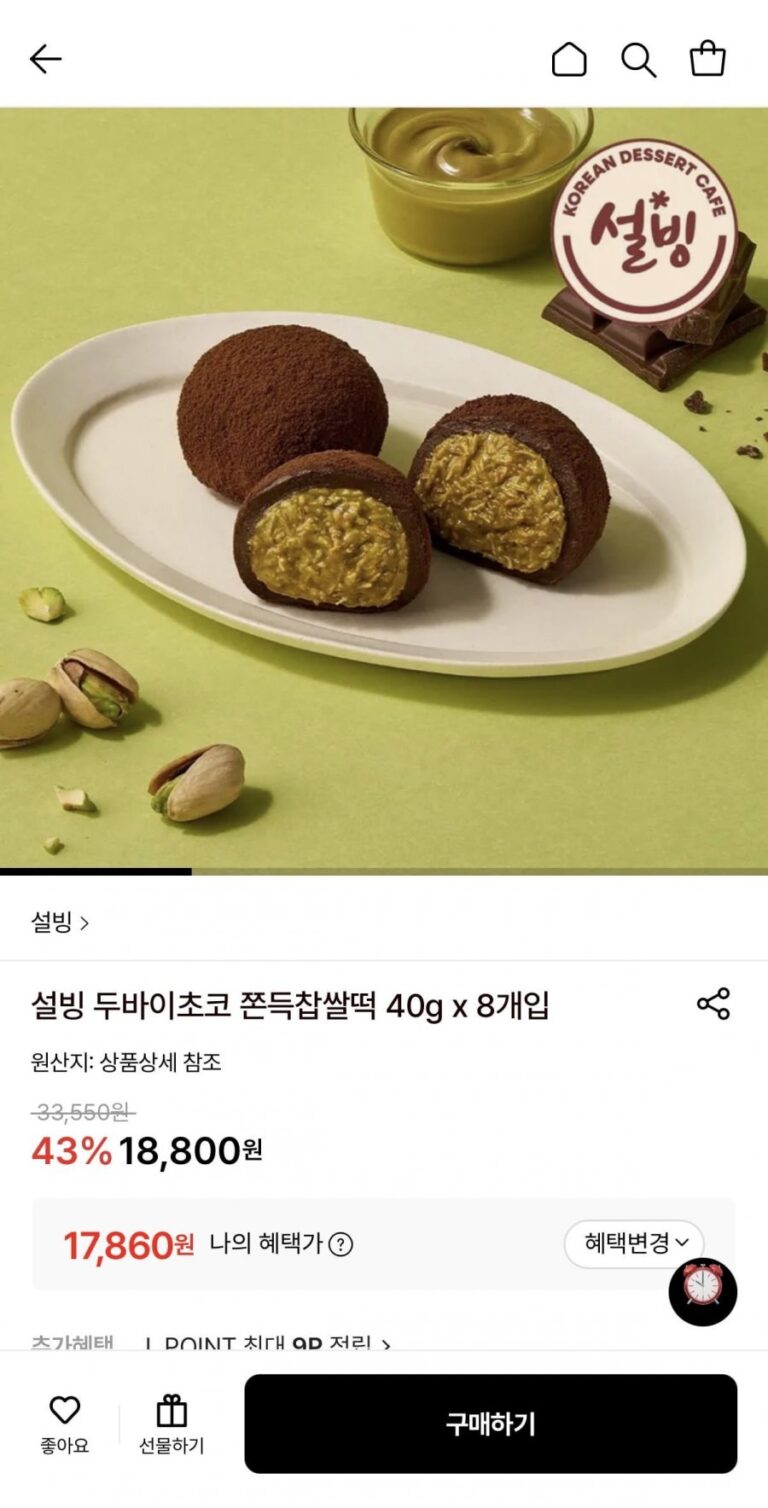The width and height of the screenshot is (768, 1508).
Task: Go back with the arrow icon
Action: (x=46, y=60)
